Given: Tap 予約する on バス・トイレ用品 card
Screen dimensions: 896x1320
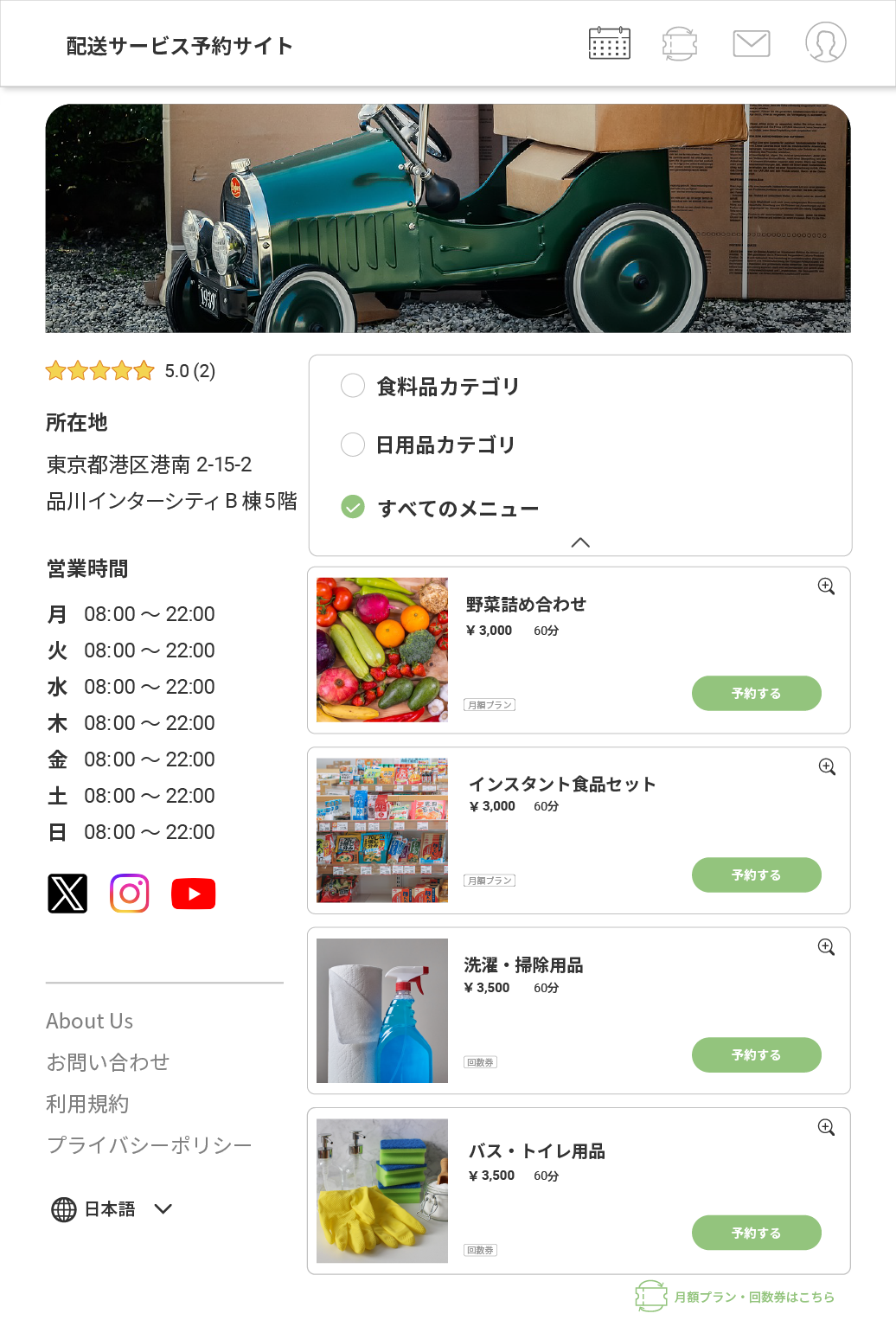Looking at the screenshot, I should point(756,1233).
